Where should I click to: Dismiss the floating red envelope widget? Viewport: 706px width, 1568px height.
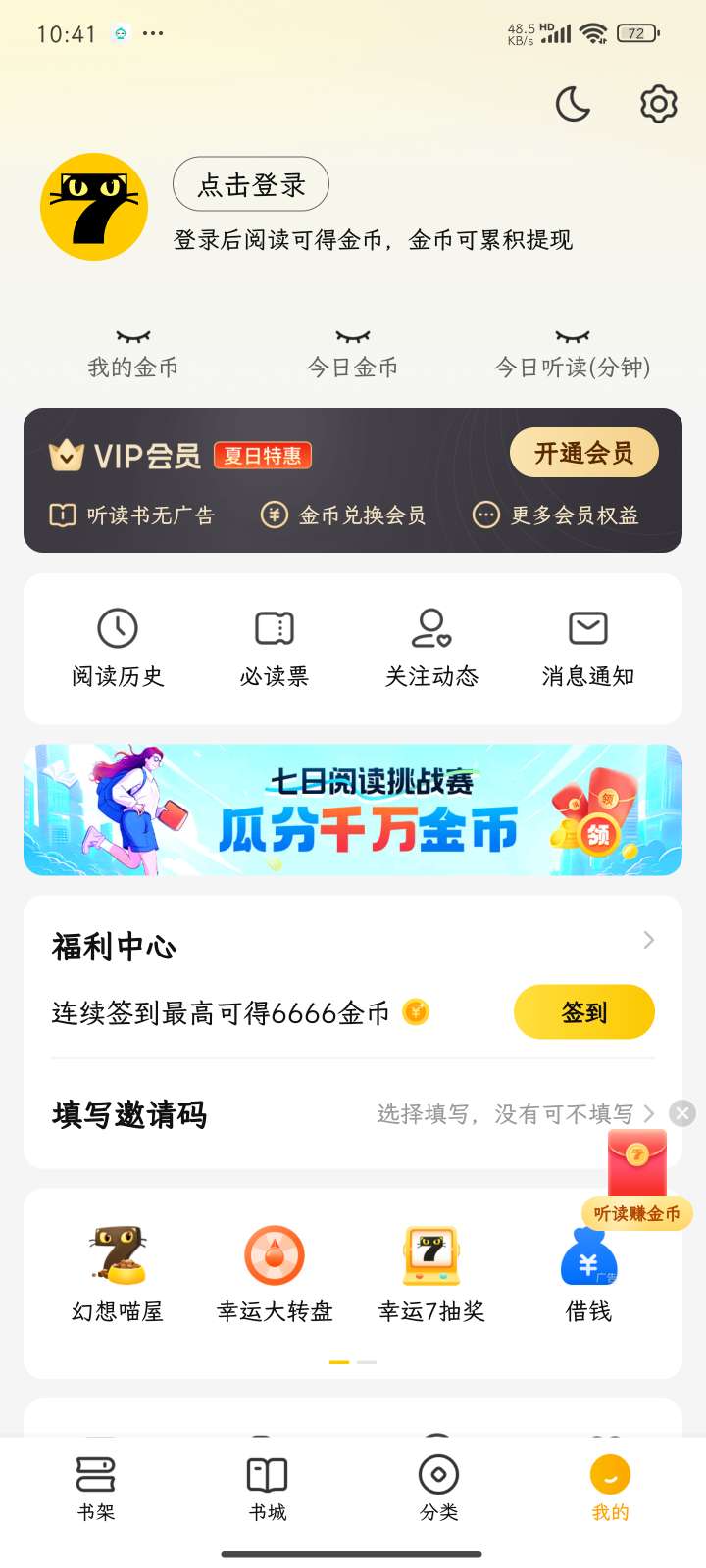[682, 1112]
